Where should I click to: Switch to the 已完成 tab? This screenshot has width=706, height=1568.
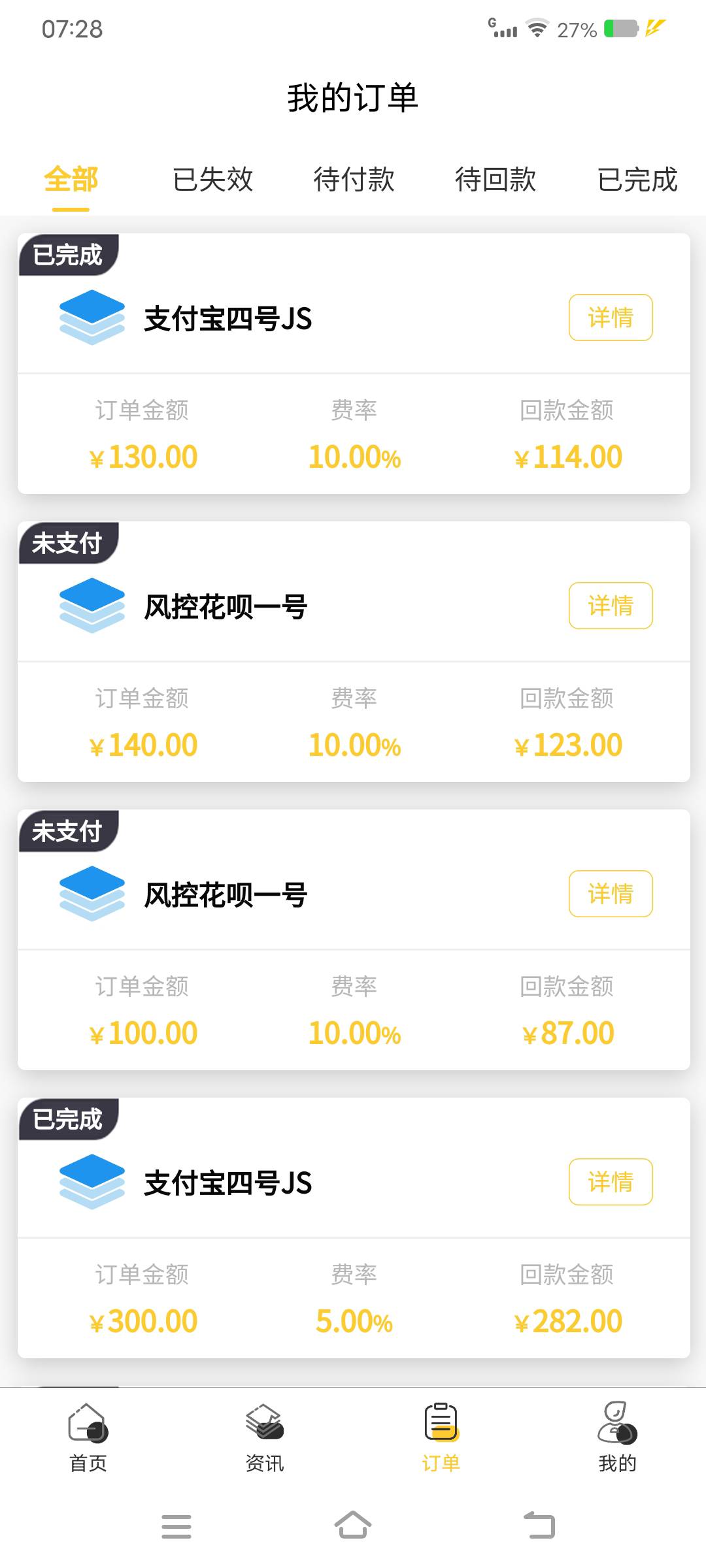[x=637, y=179]
